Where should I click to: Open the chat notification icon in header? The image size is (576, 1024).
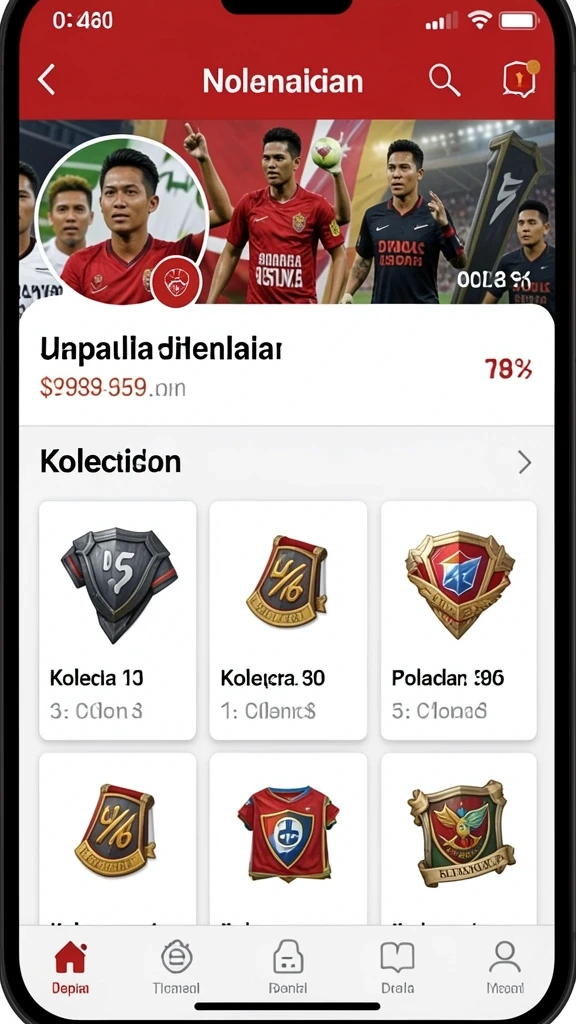coord(520,80)
